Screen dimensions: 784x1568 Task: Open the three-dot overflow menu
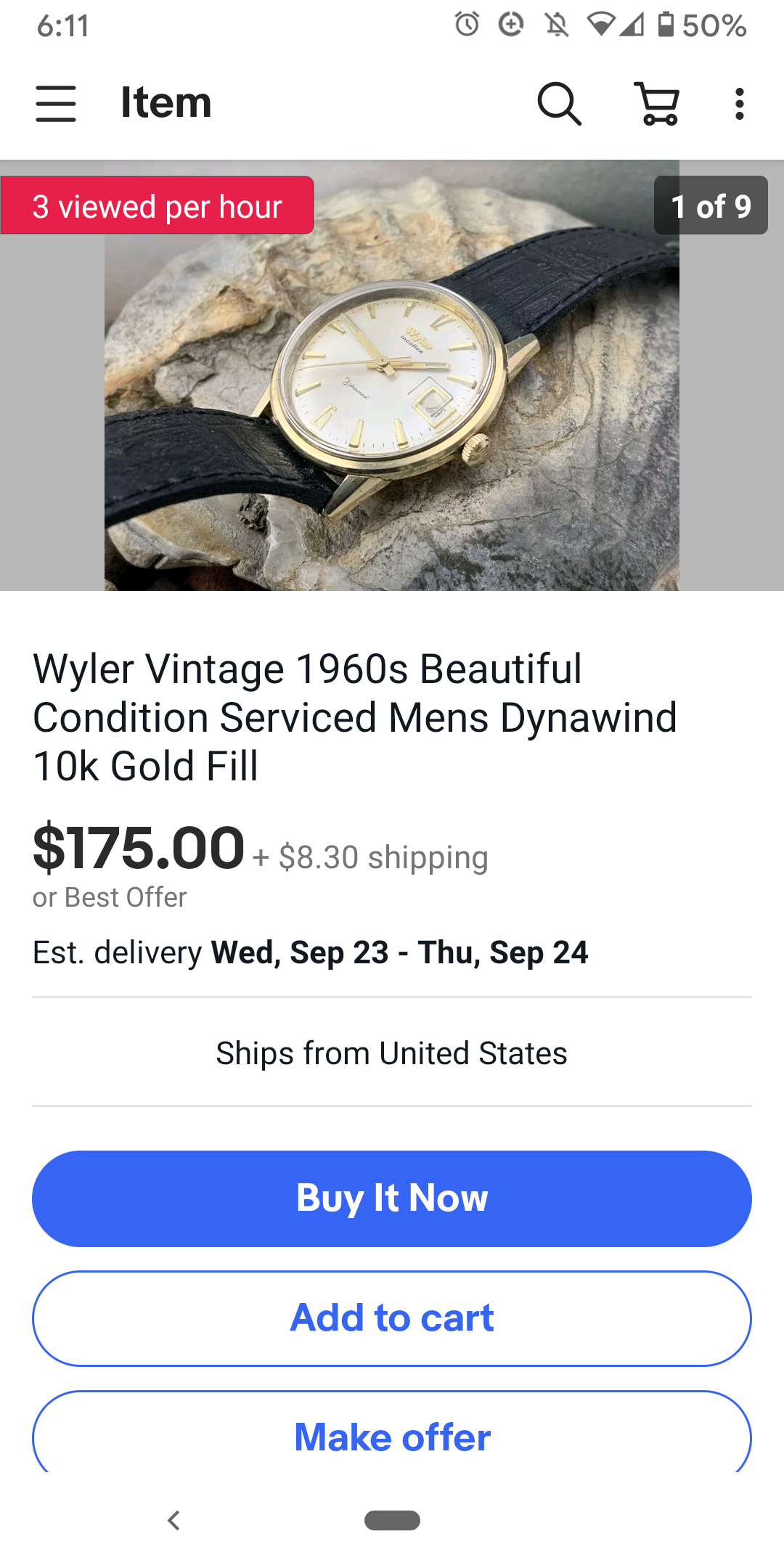[739, 103]
